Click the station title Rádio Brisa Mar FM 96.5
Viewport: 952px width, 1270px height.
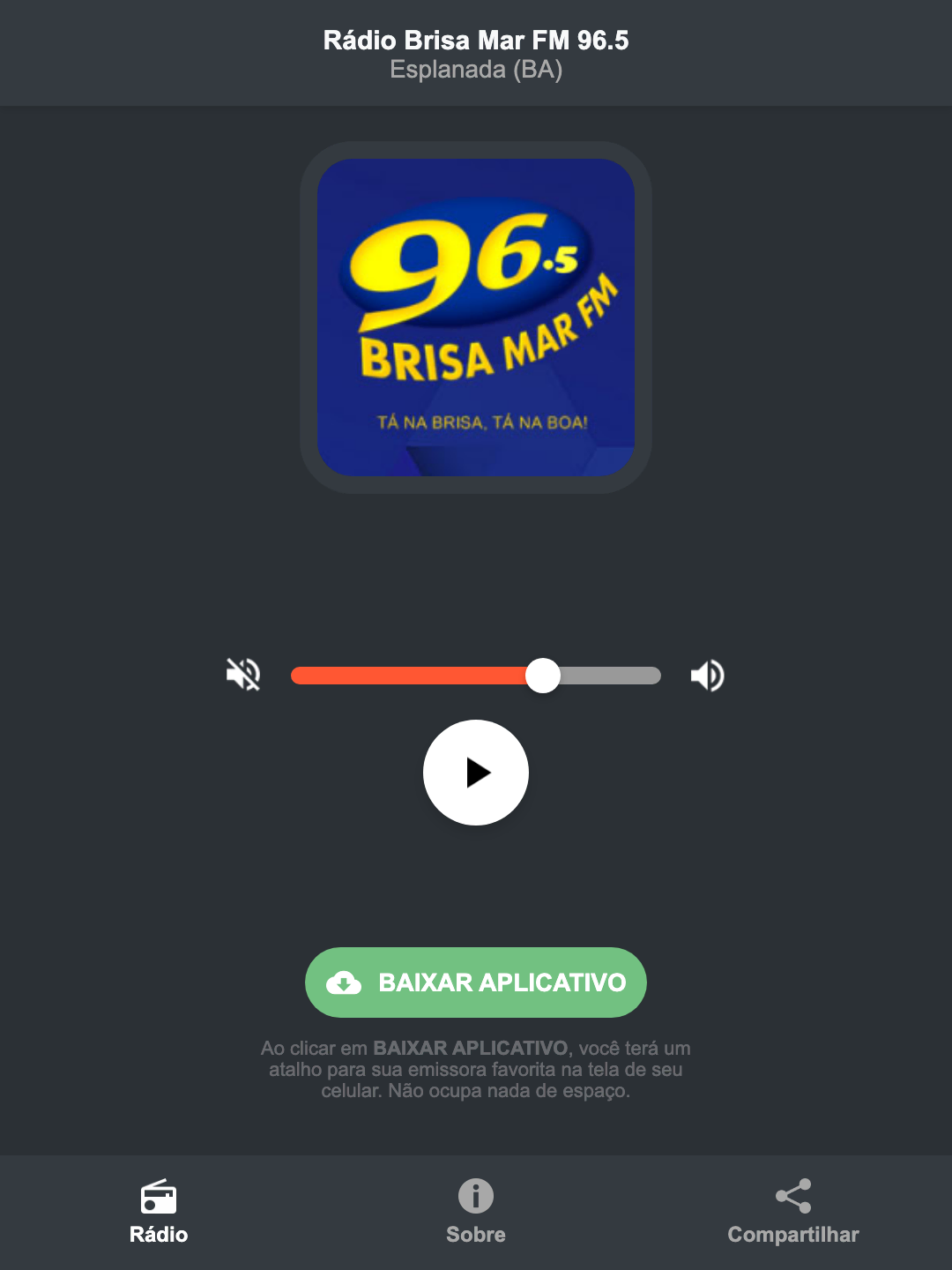[x=475, y=39]
